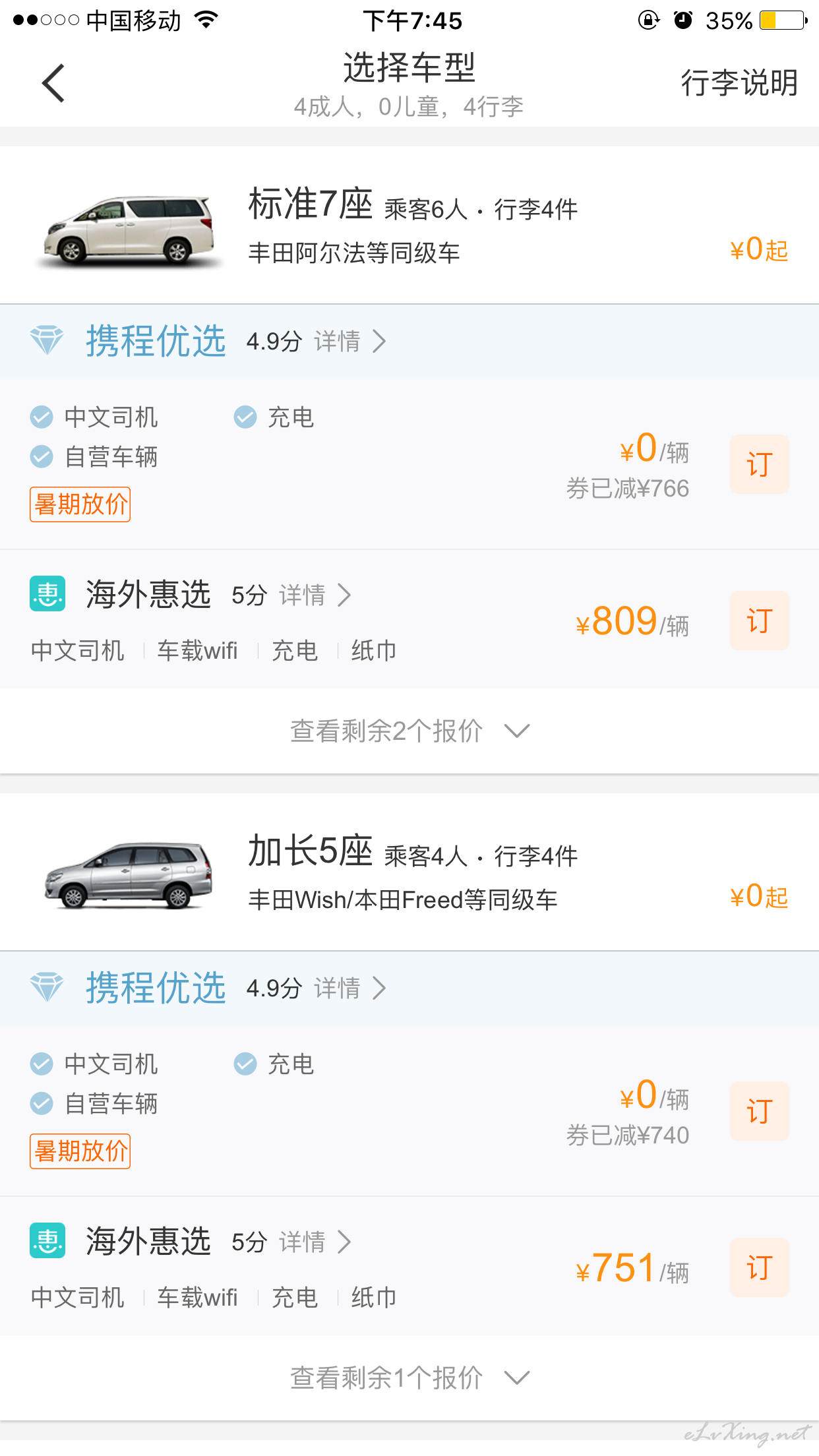This screenshot has width=819, height=1456.
Task: Go back using the top-left arrow
Action: pos(53,83)
